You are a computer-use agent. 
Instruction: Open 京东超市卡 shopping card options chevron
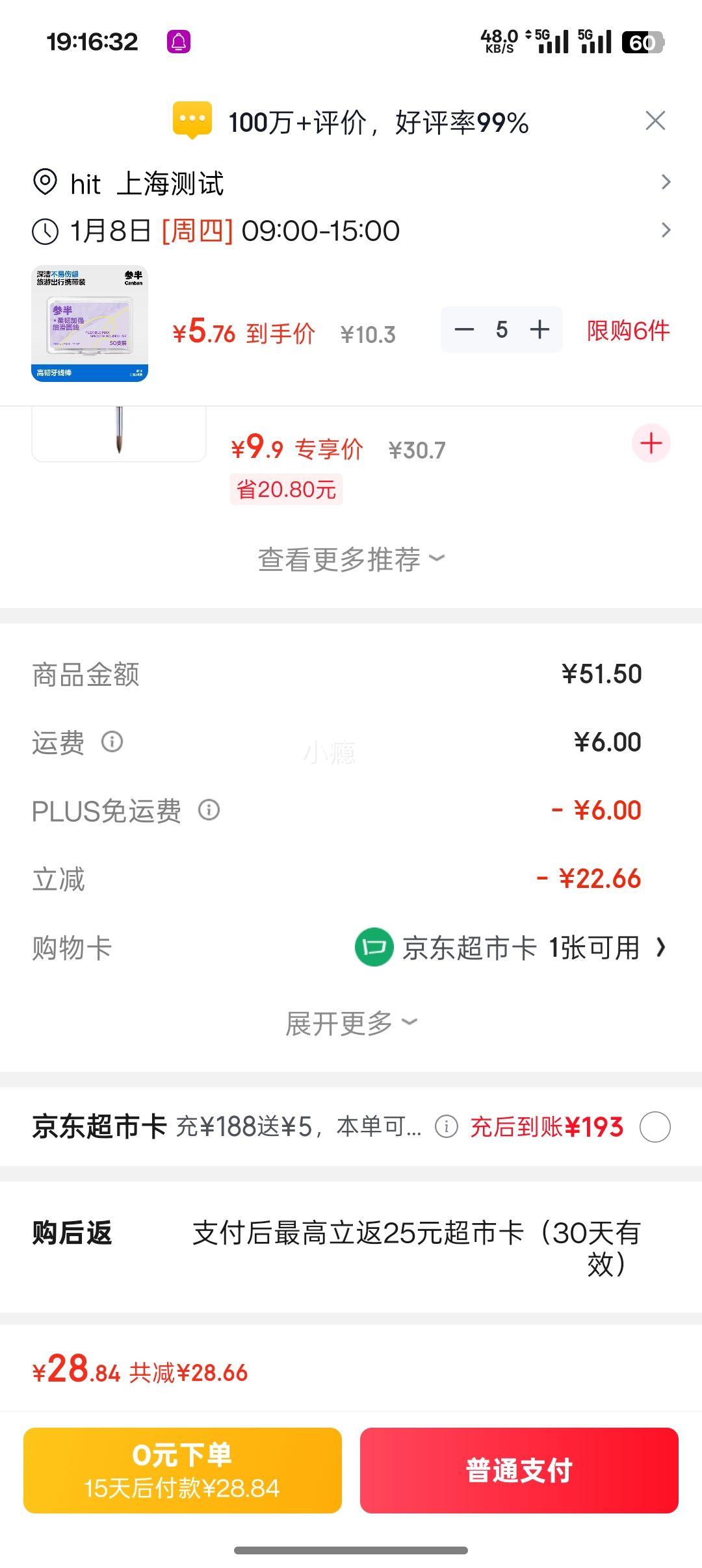pyautogui.click(x=661, y=948)
